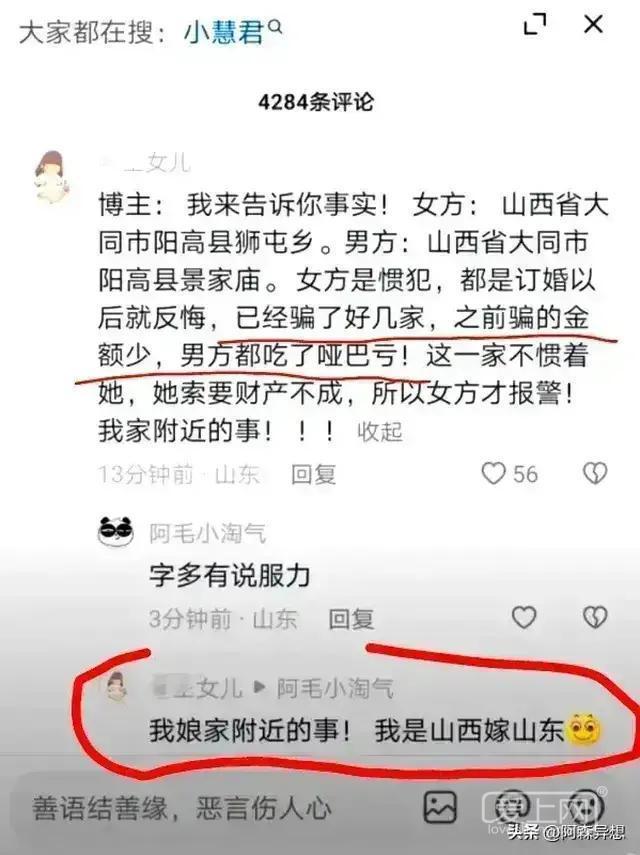Reply to 阿毛小淘气's comment
The image size is (640, 855).
tap(351, 619)
